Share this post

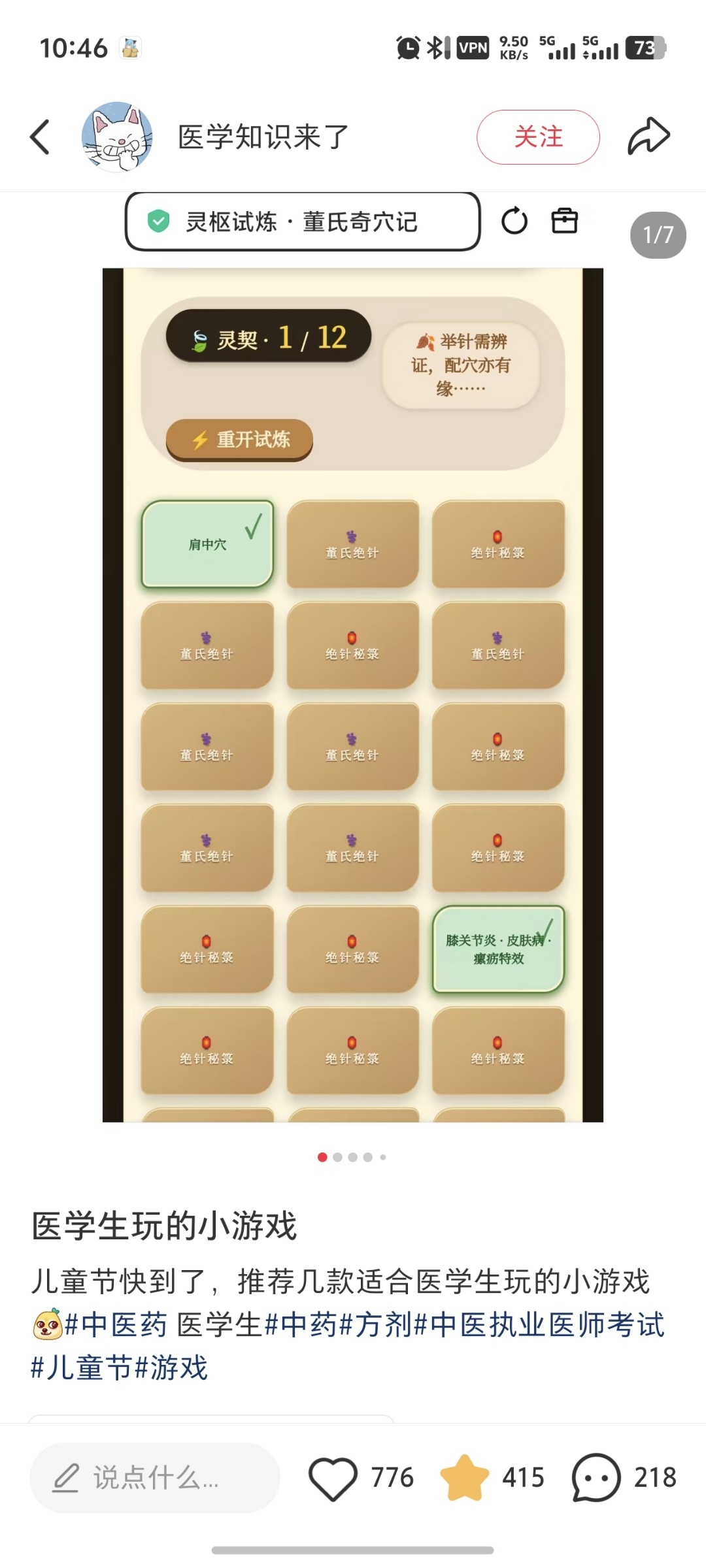648,137
